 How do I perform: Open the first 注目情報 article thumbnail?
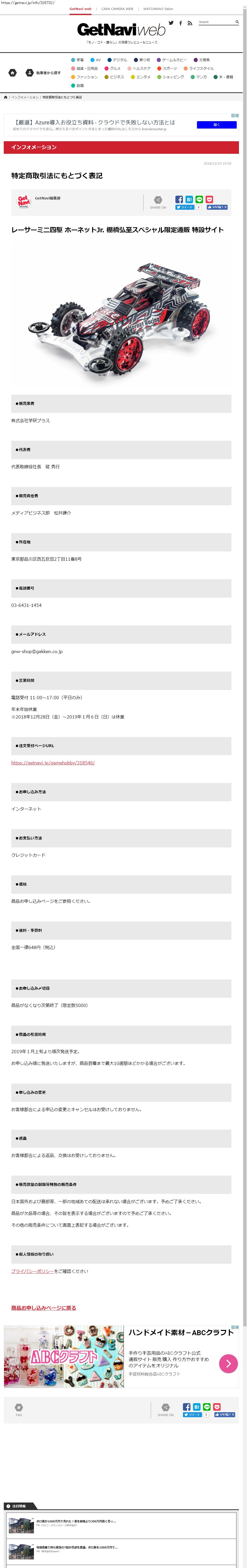tap(21, 1525)
